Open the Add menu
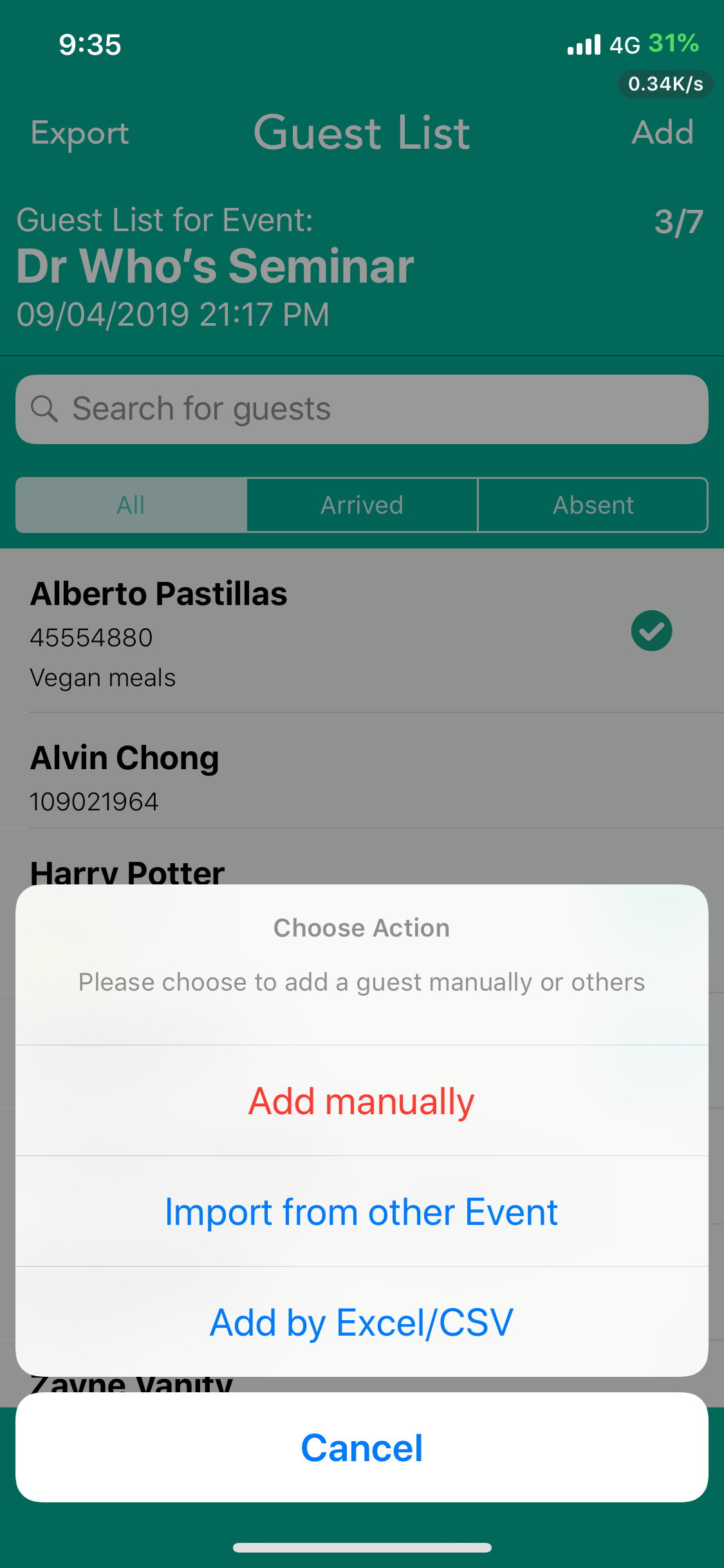The width and height of the screenshot is (724, 1568). point(663,132)
